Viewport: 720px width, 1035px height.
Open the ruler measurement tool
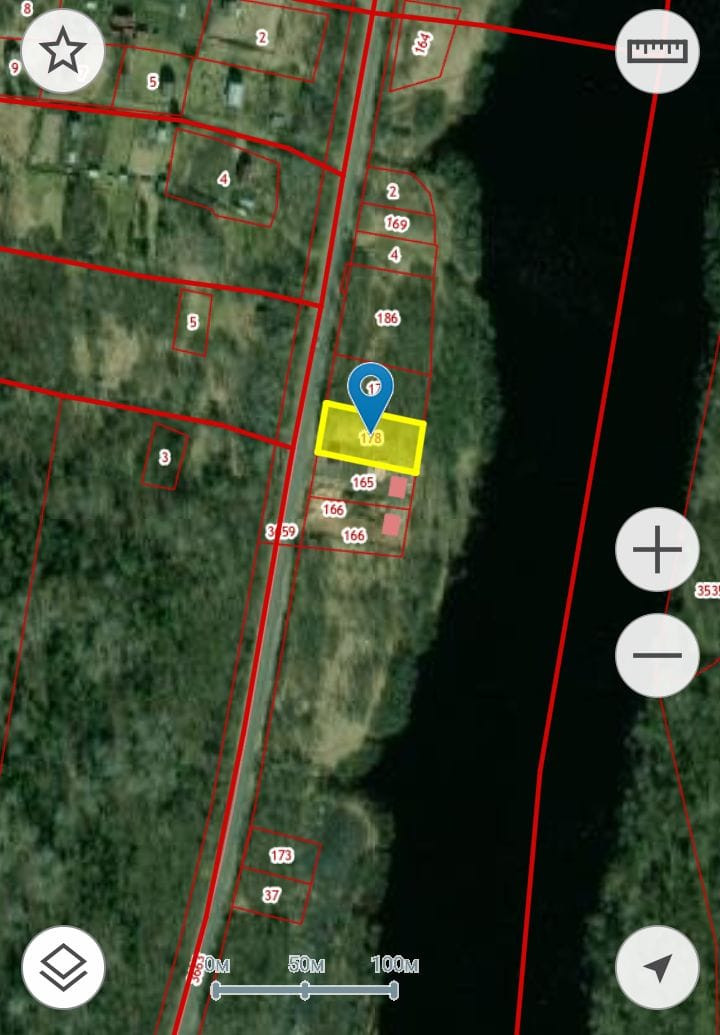click(657, 51)
